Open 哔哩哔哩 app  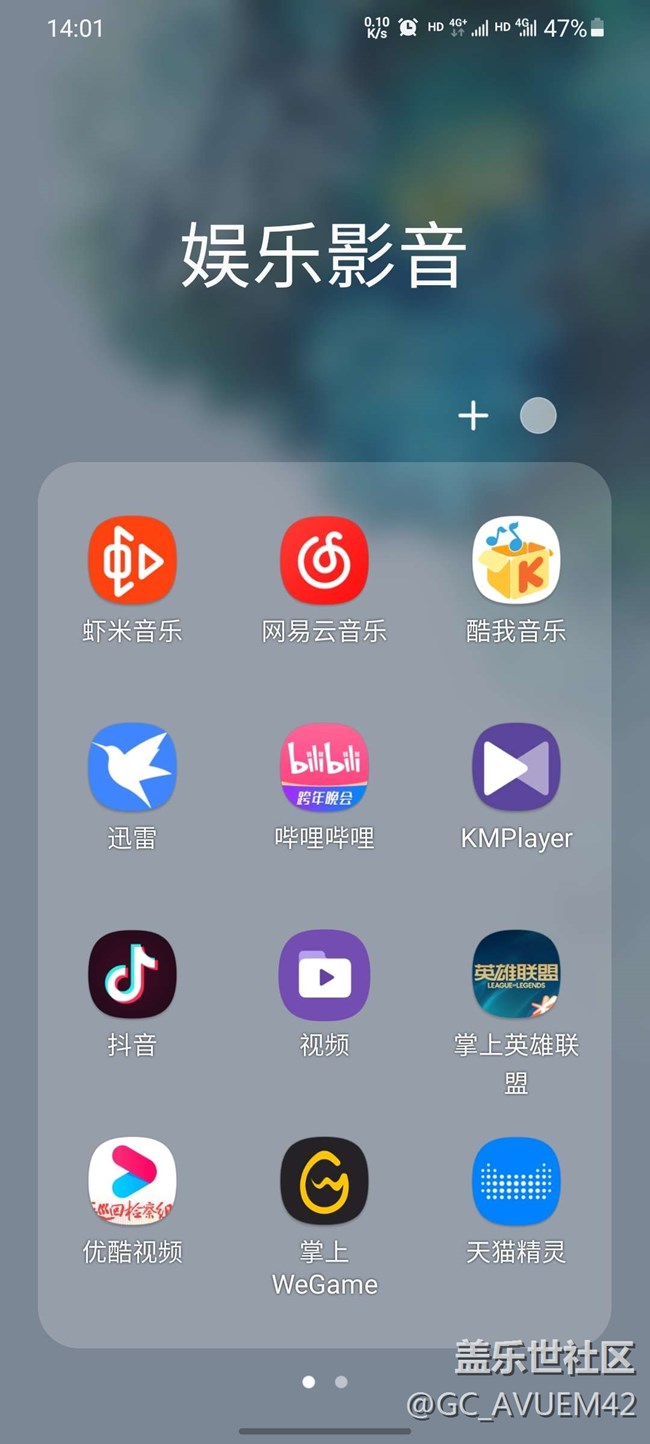(x=324, y=767)
